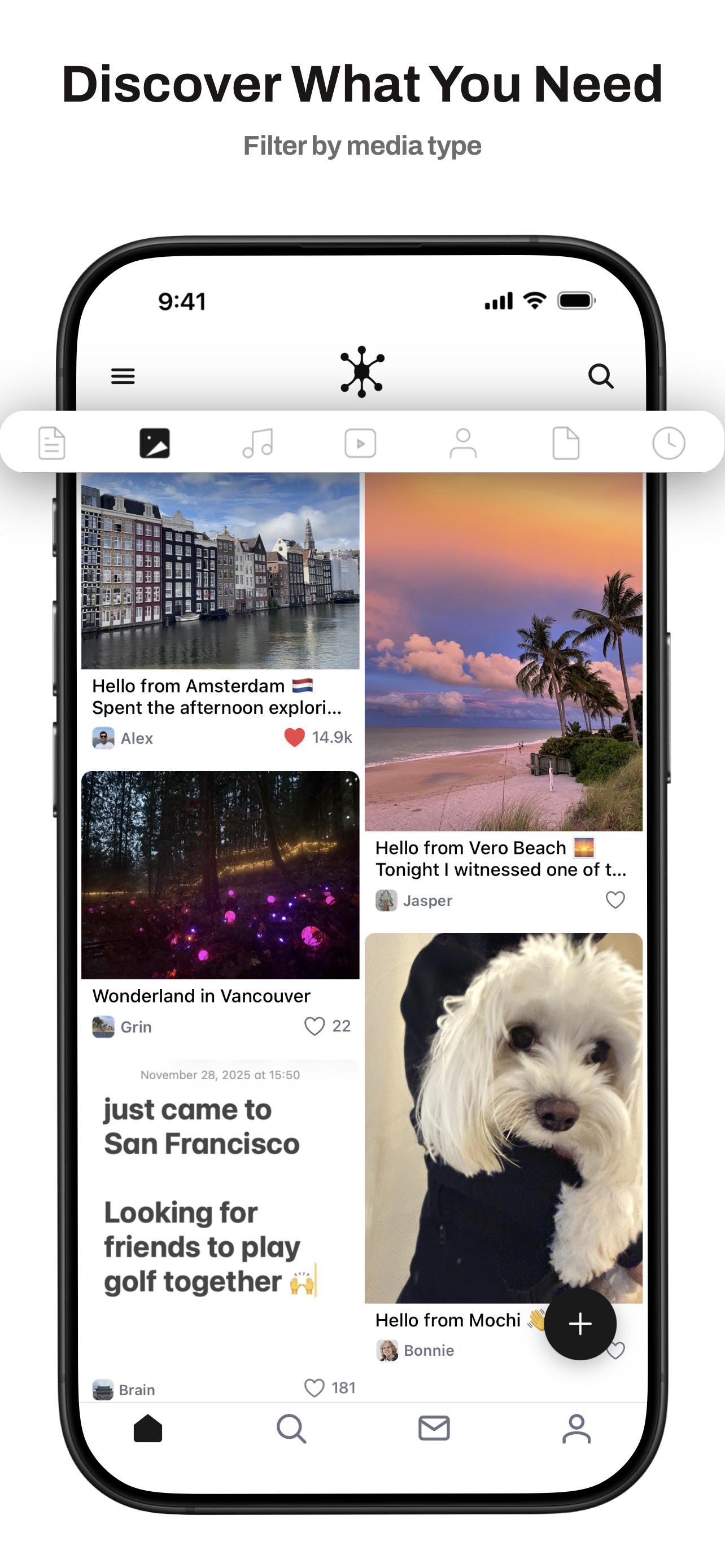Open search from the top bar
The height and width of the screenshot is (1568, 725).
(601, 375)
